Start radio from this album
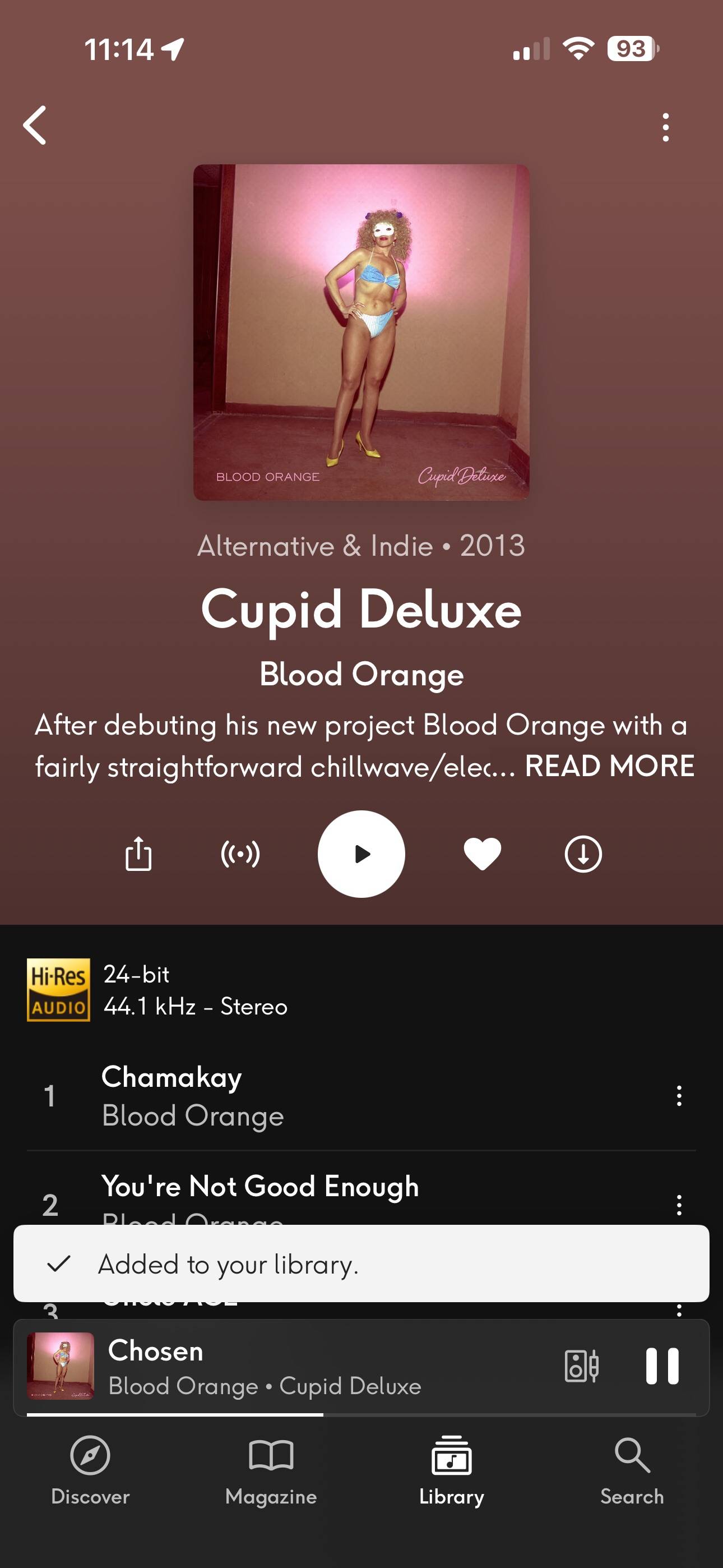 tap(240, 854)
